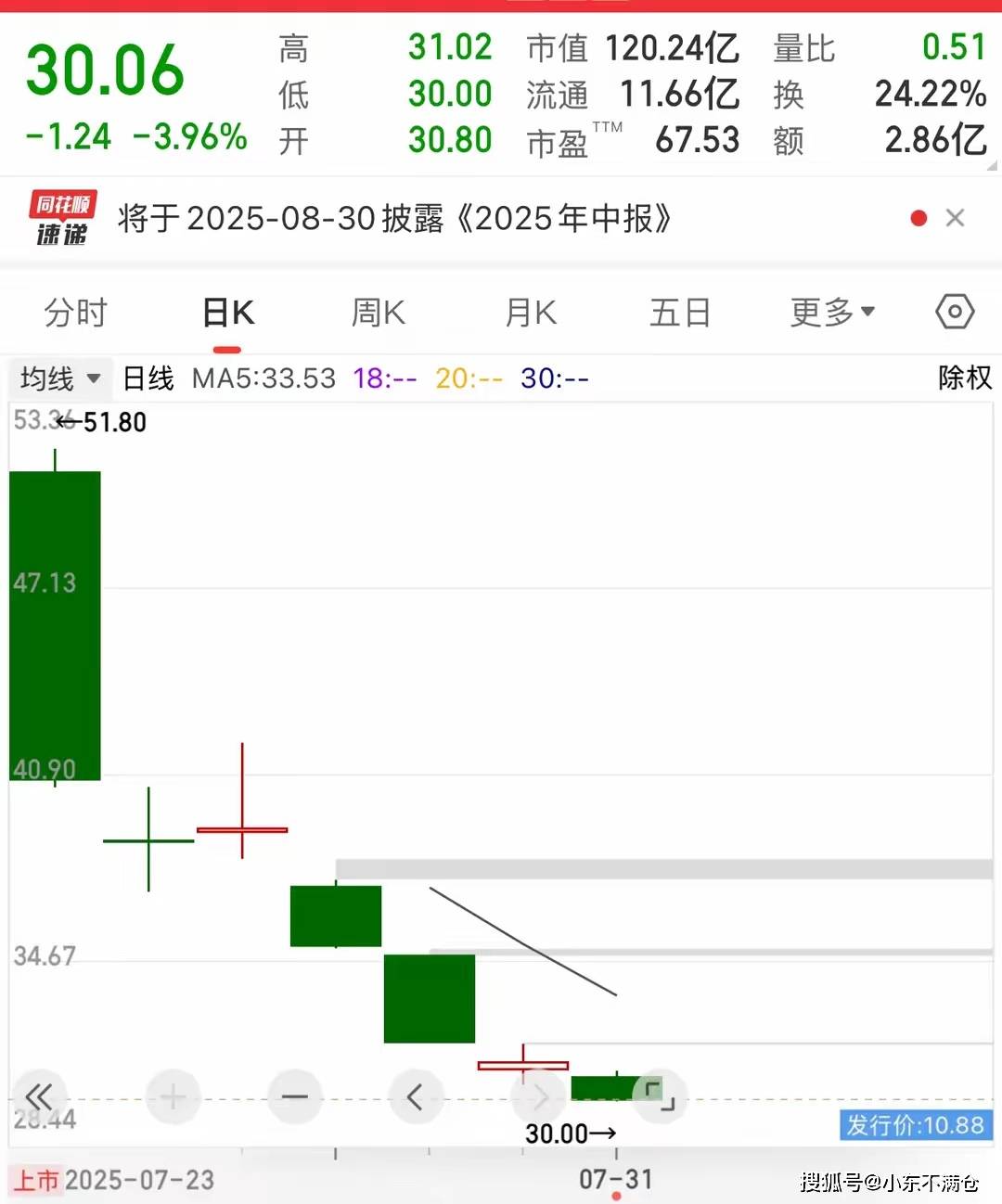Enable the MA18 moving average line
The height and width of the screenshot is (1204, 1002).
pos(384,378)
